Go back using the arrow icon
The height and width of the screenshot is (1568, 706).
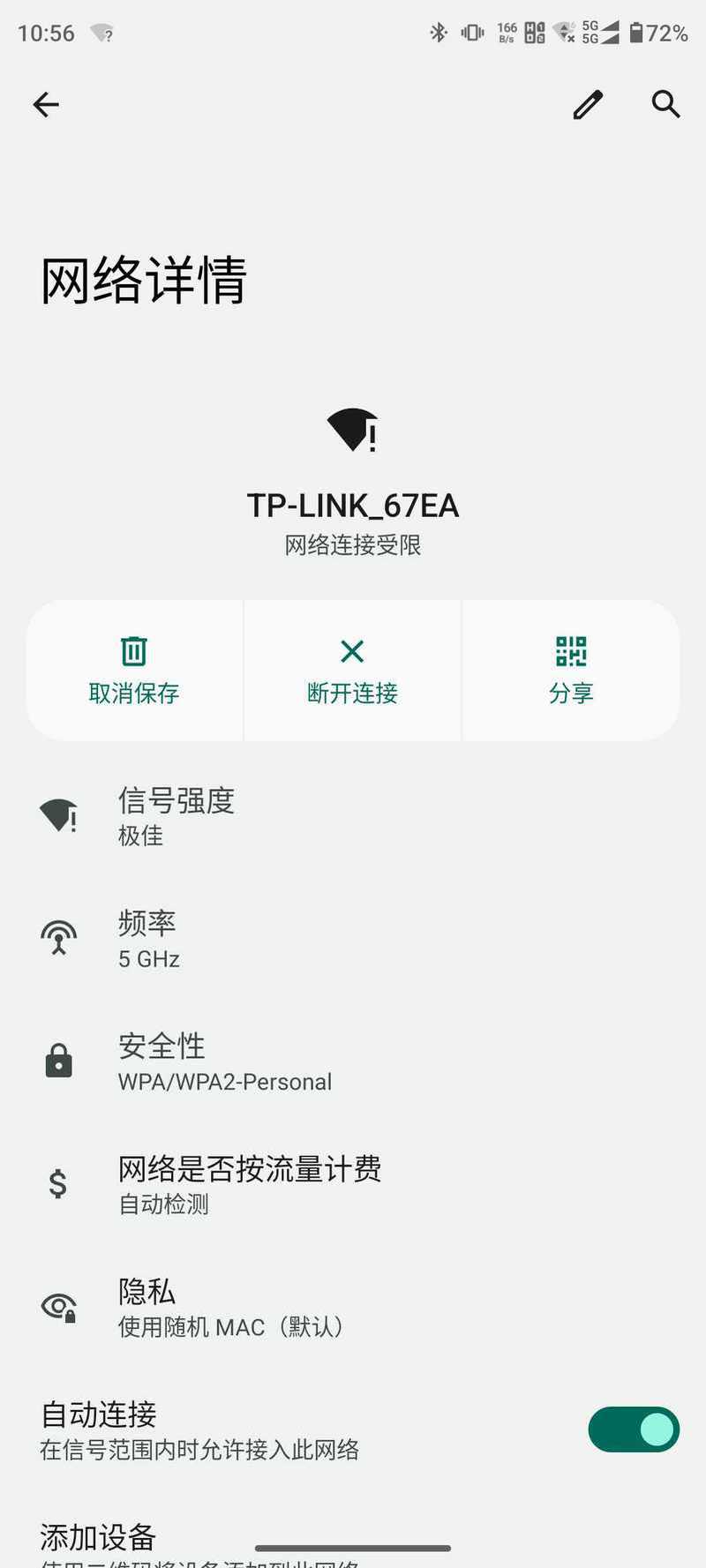[46, 105]
